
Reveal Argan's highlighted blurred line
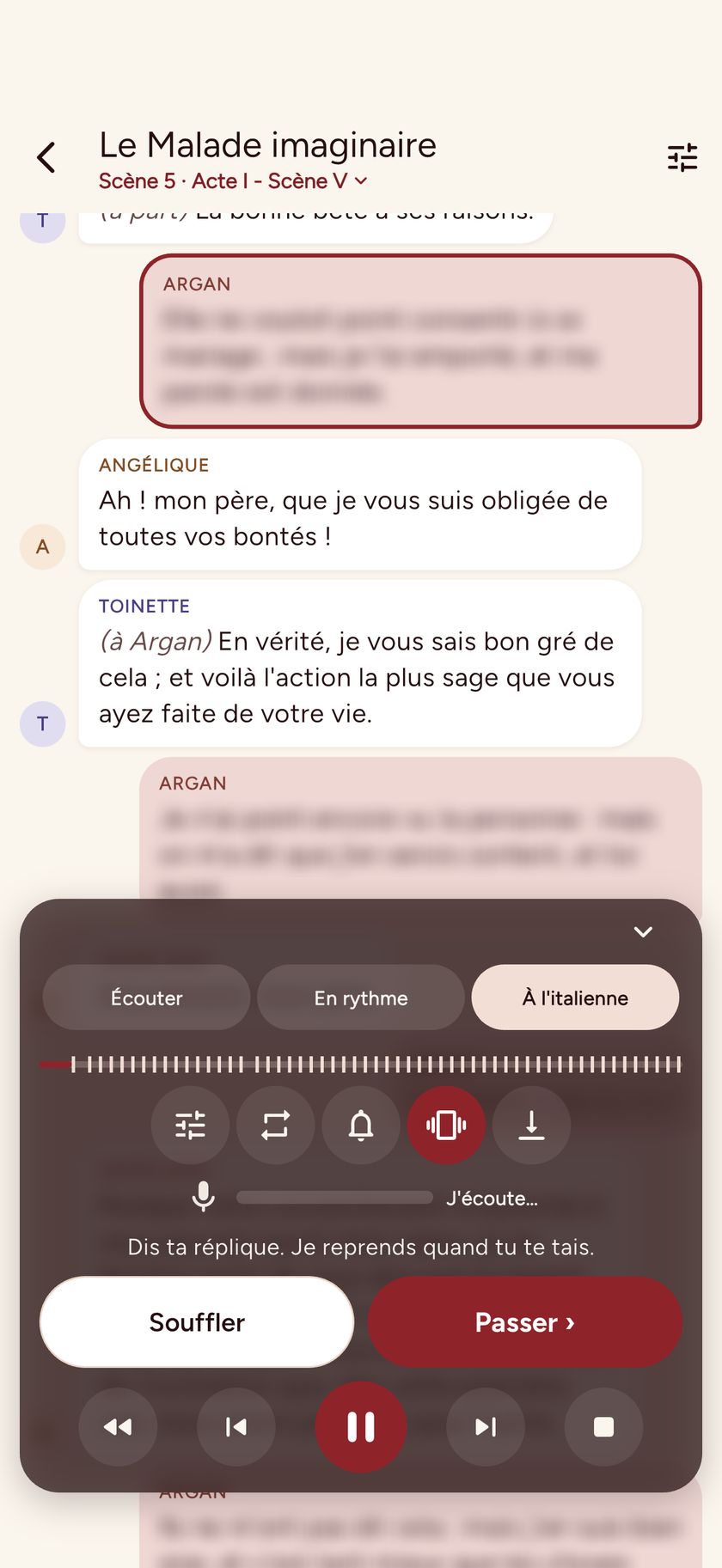coord(421,341)
